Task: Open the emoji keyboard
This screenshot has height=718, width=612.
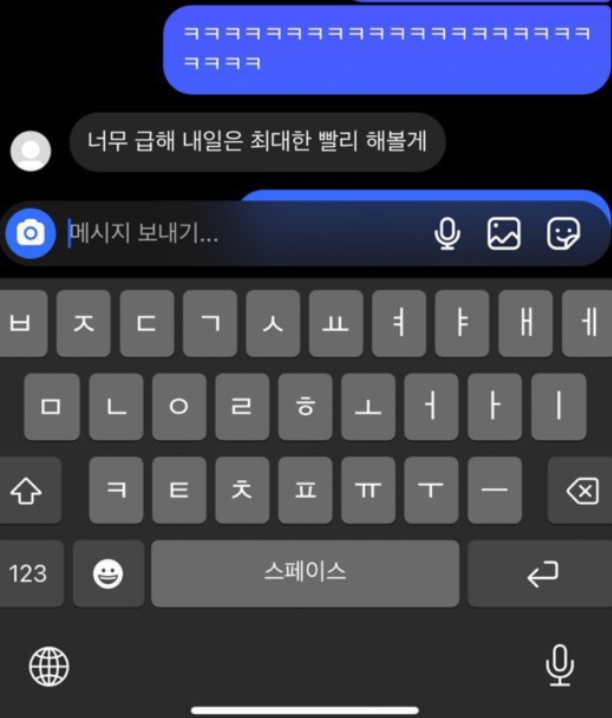Action: [x=108, y=574]
